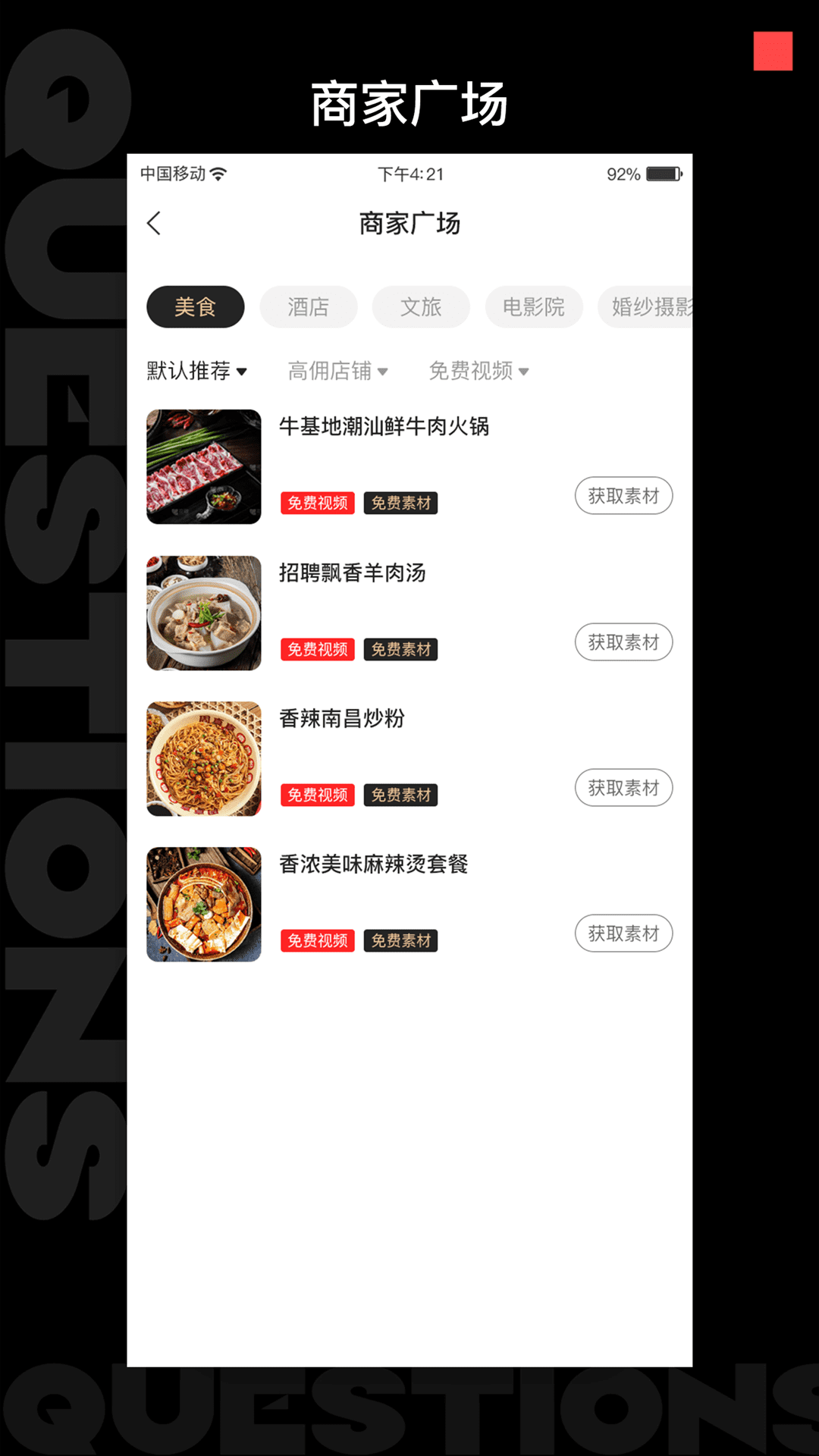
Task: Switch to the 酒店 category
Action: (308, 306)
